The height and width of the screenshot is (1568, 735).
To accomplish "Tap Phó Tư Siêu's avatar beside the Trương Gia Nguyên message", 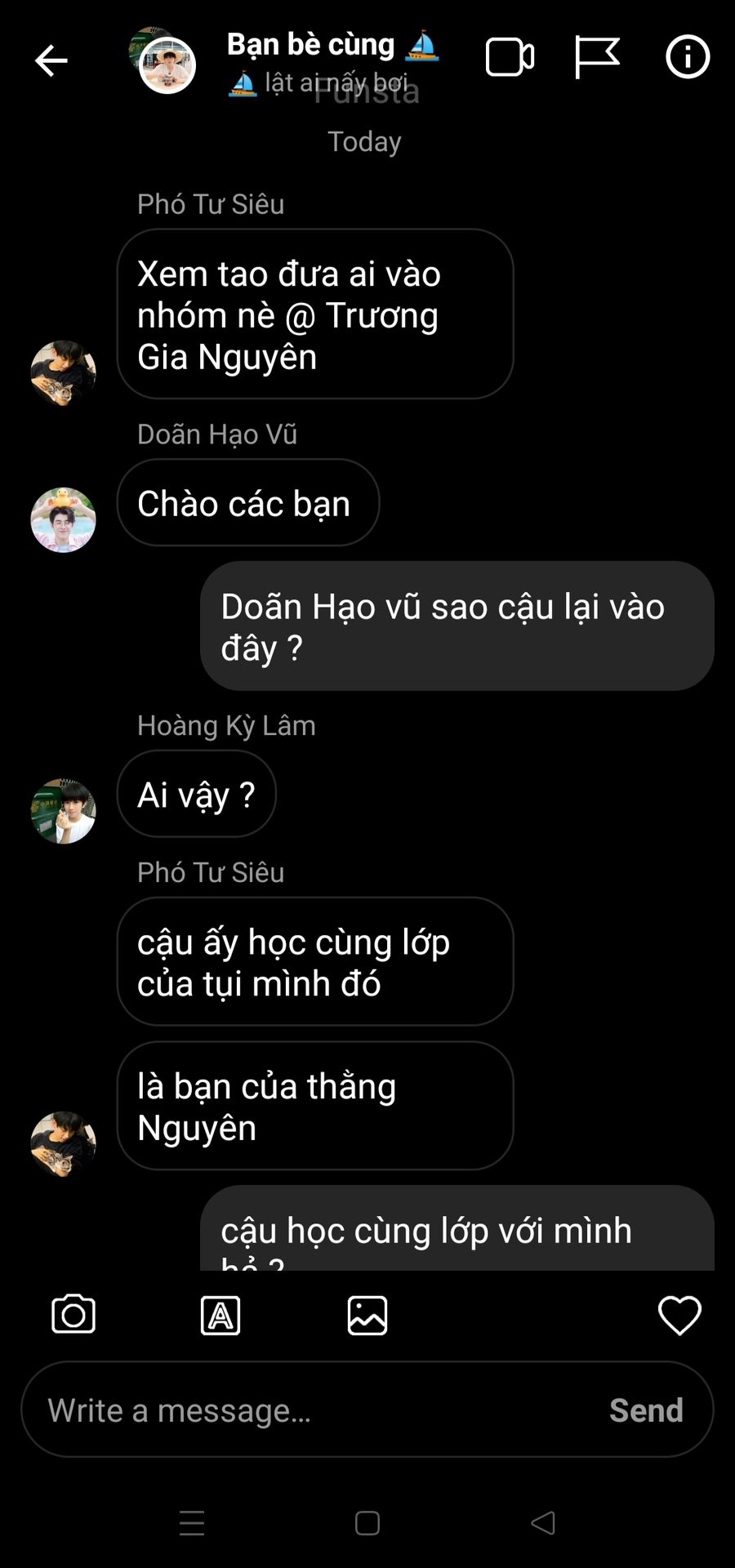I will pos(63,373).
